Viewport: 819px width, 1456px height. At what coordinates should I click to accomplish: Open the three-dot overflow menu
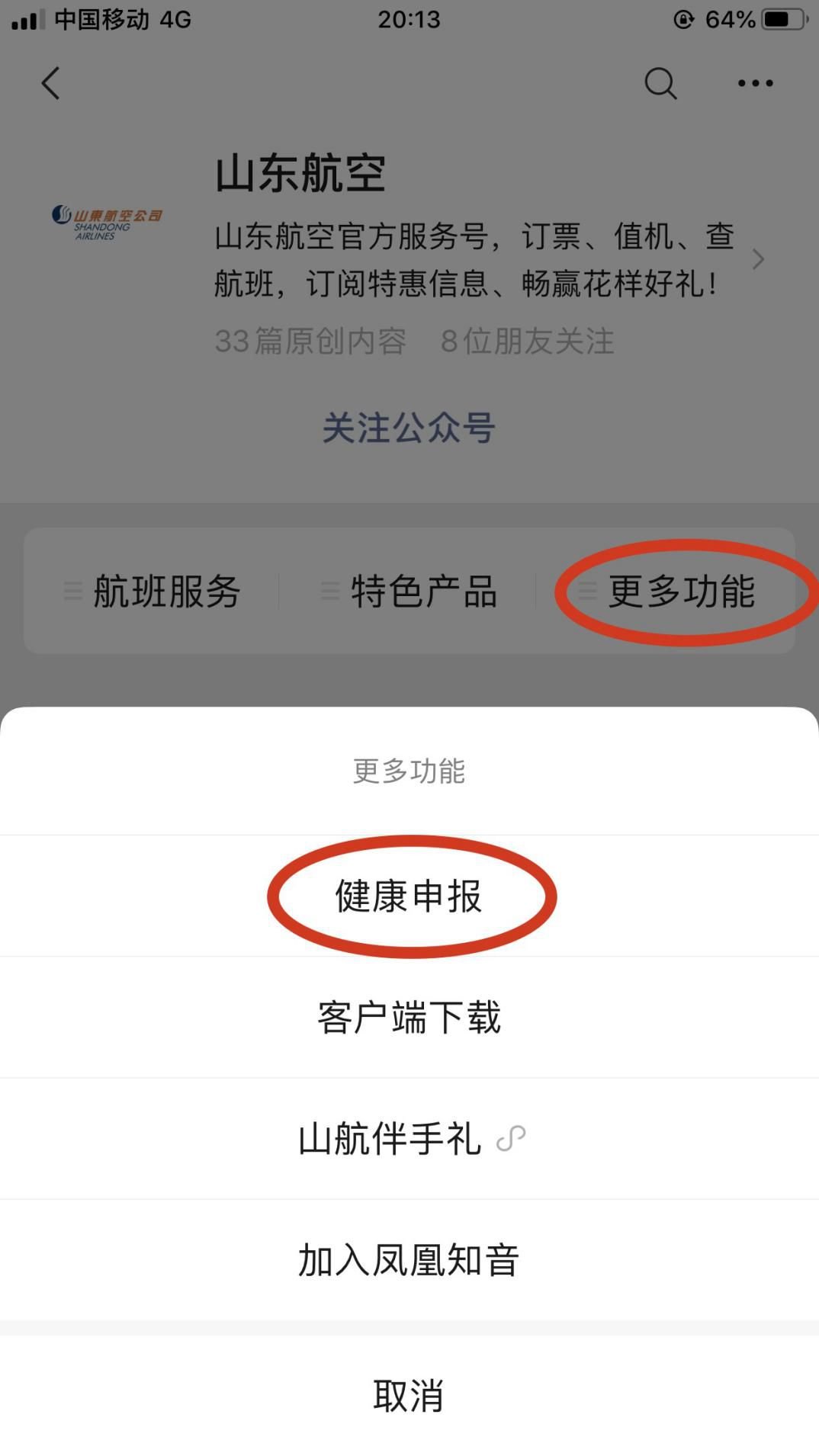tap(755, 83)
